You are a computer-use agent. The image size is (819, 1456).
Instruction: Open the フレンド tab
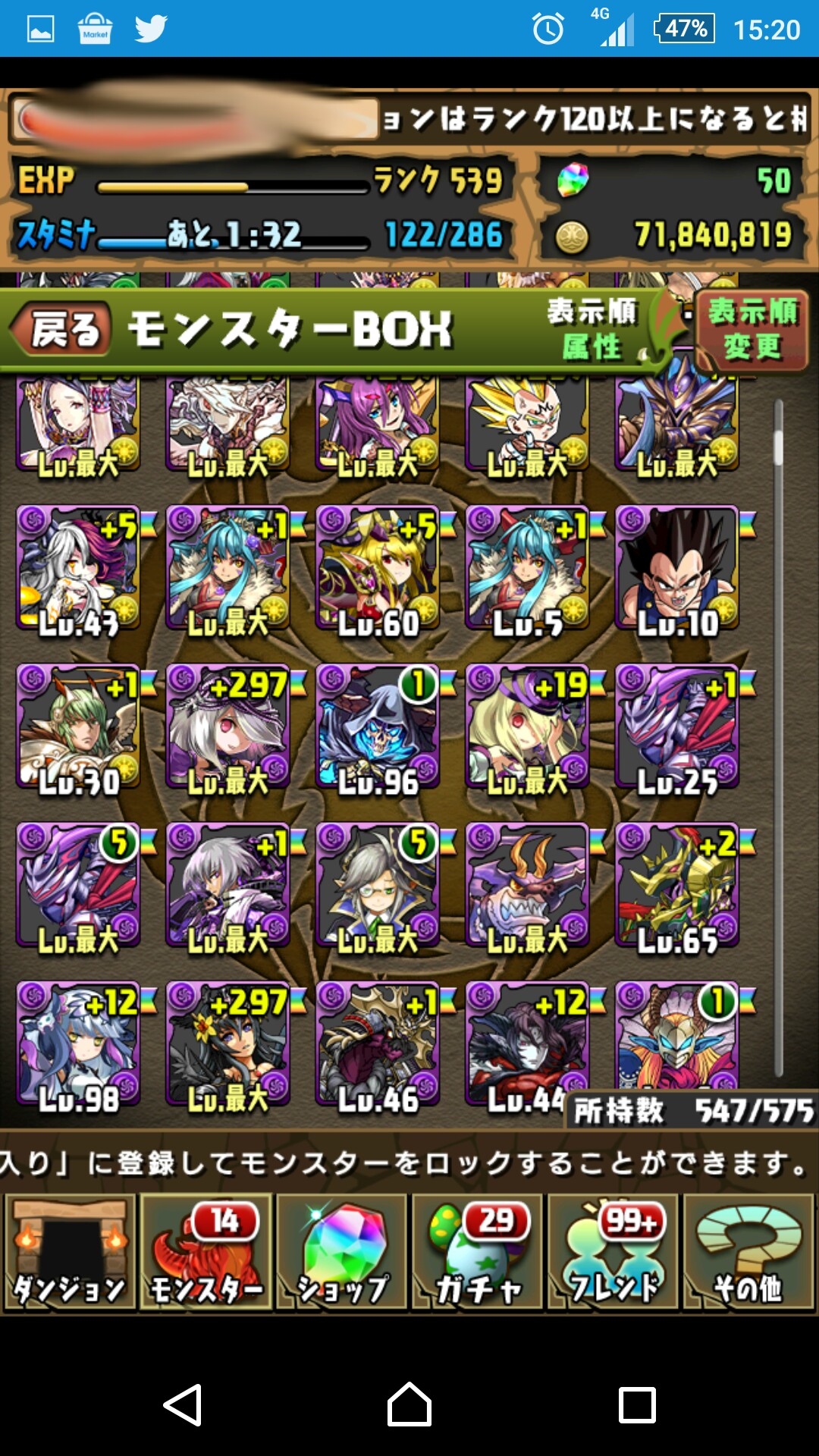click(x=613, y=1252)
